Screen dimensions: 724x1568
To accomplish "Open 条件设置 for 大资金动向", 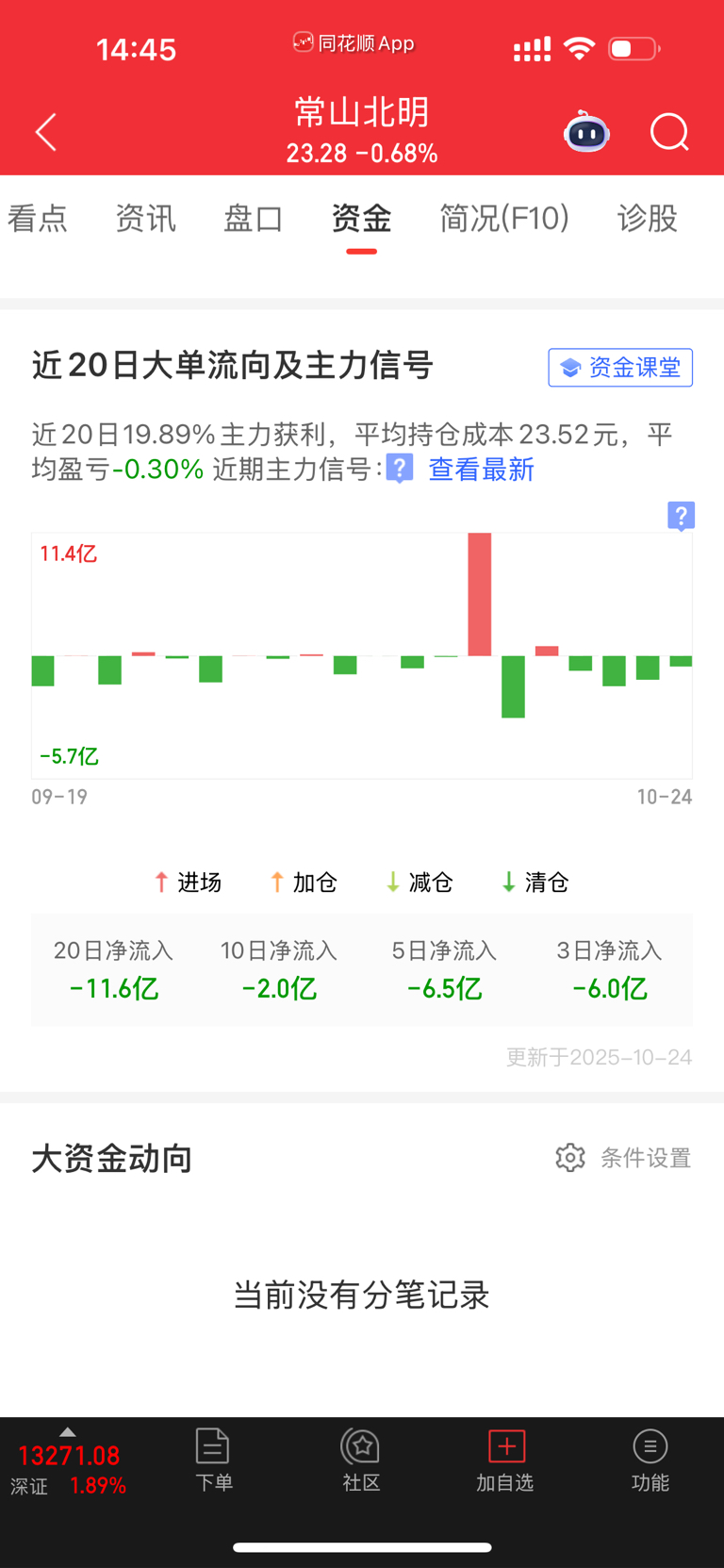I will tap(624, 1158).
